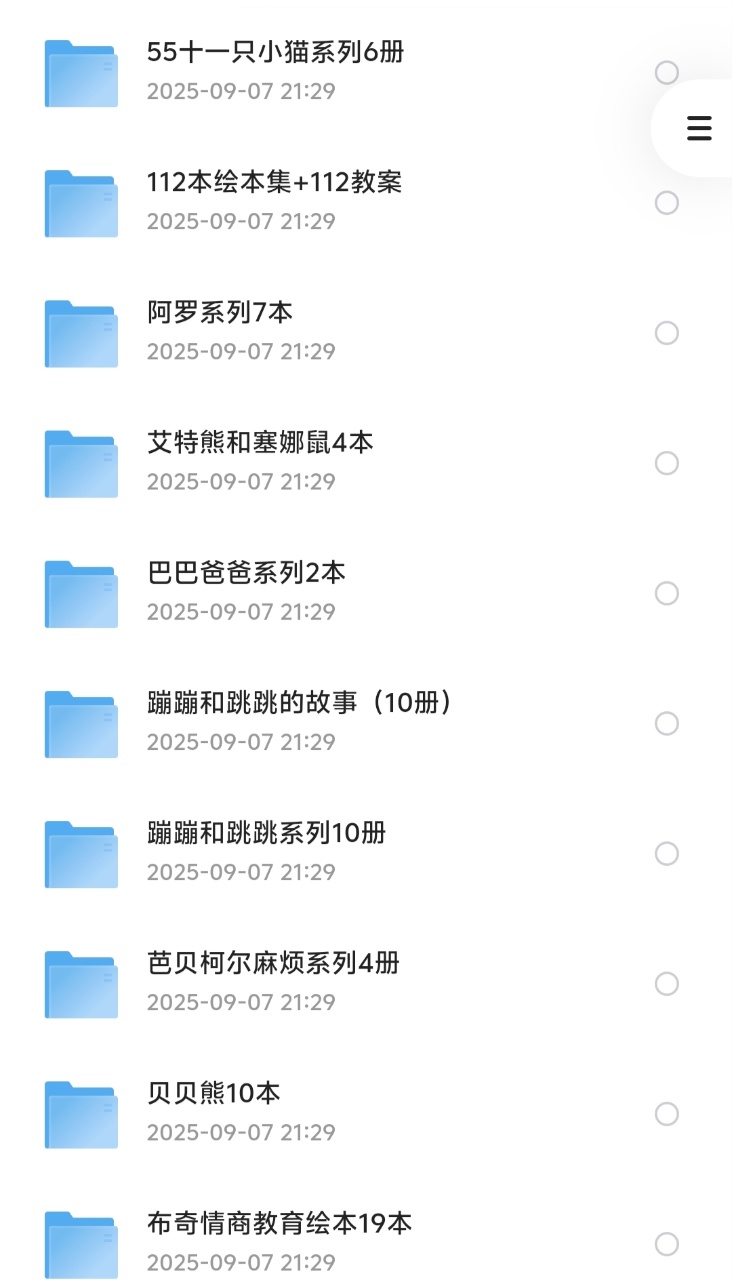Screen dimensions: 732x1280
Task: Select the checkbox next to 贝贝熊10本
Action: coord(665,1113)
